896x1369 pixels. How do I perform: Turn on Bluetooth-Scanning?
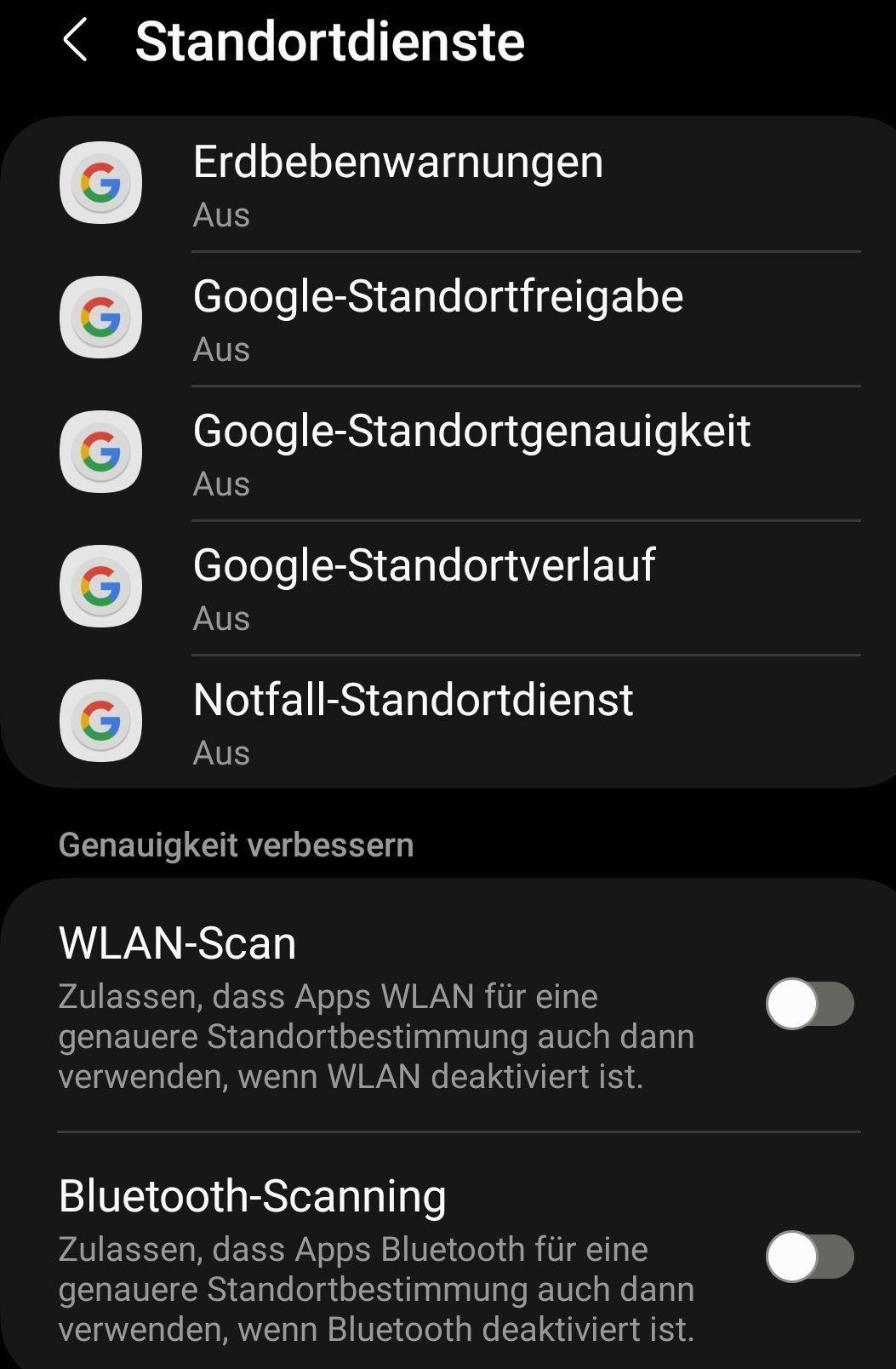tap(809, 1257)
